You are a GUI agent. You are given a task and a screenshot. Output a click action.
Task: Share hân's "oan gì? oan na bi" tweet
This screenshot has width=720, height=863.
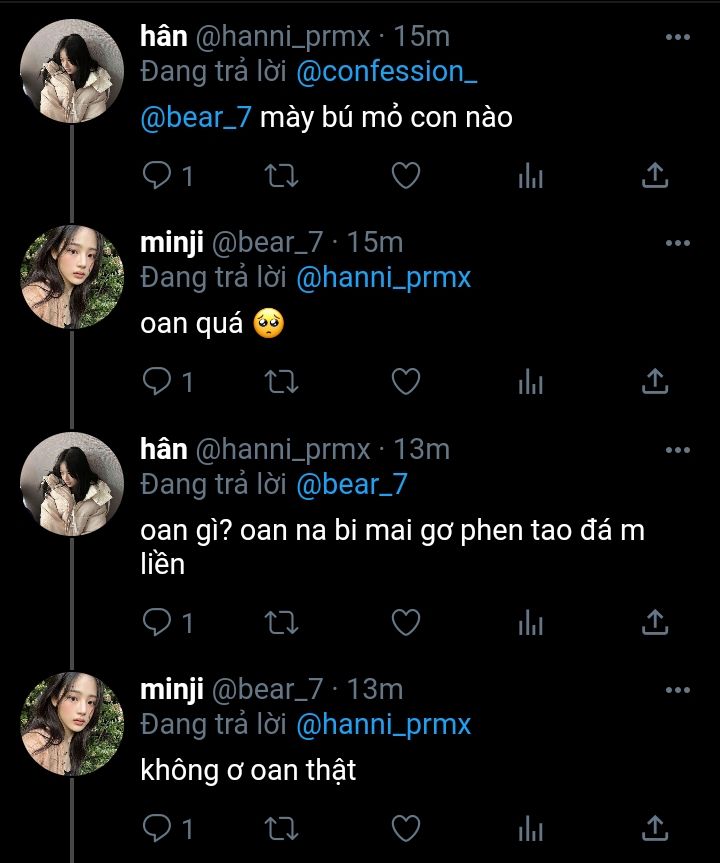click(x=653, y=622)
